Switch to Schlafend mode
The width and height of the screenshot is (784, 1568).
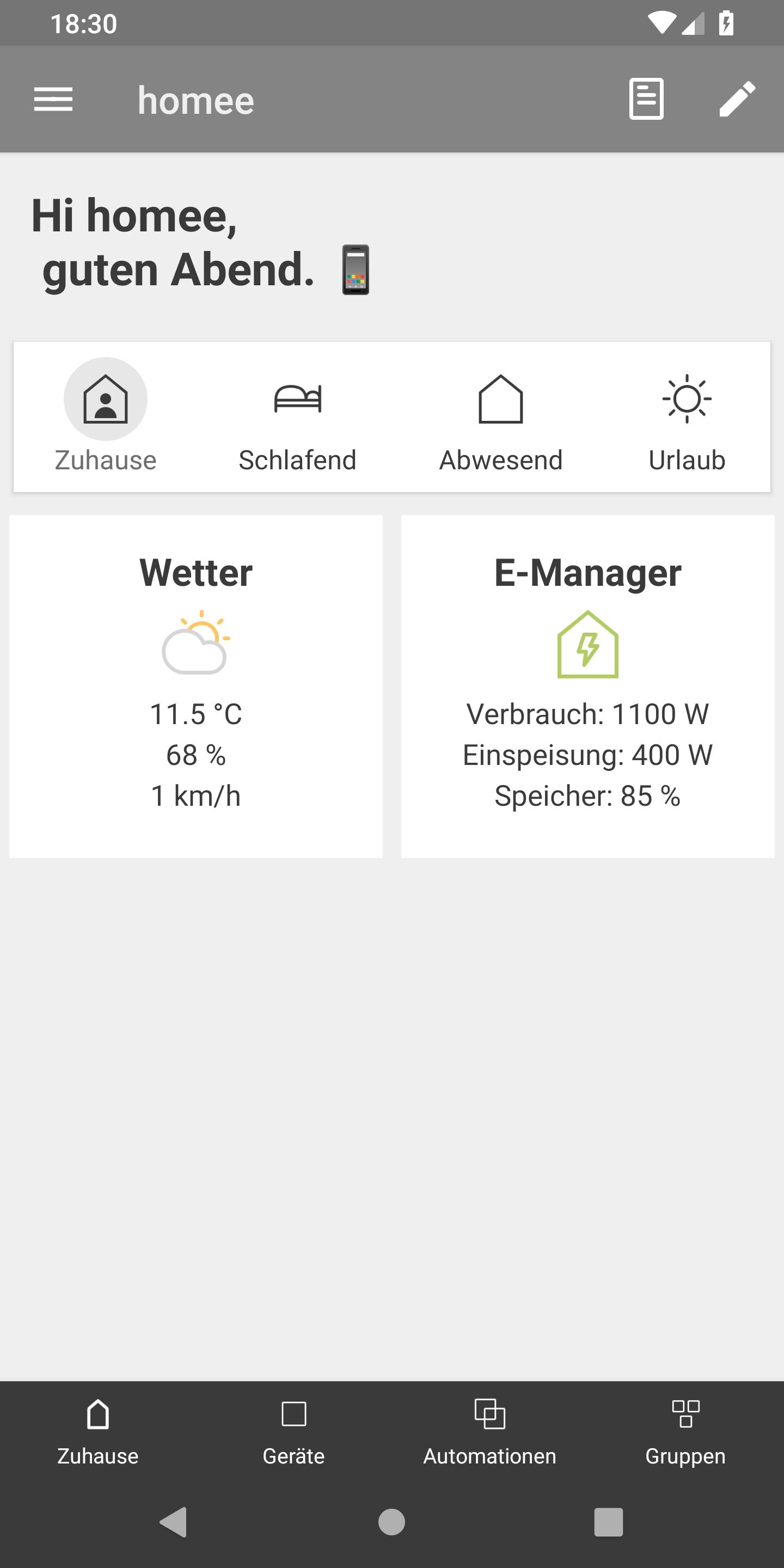pyautogui.click(x=297, y=418)
